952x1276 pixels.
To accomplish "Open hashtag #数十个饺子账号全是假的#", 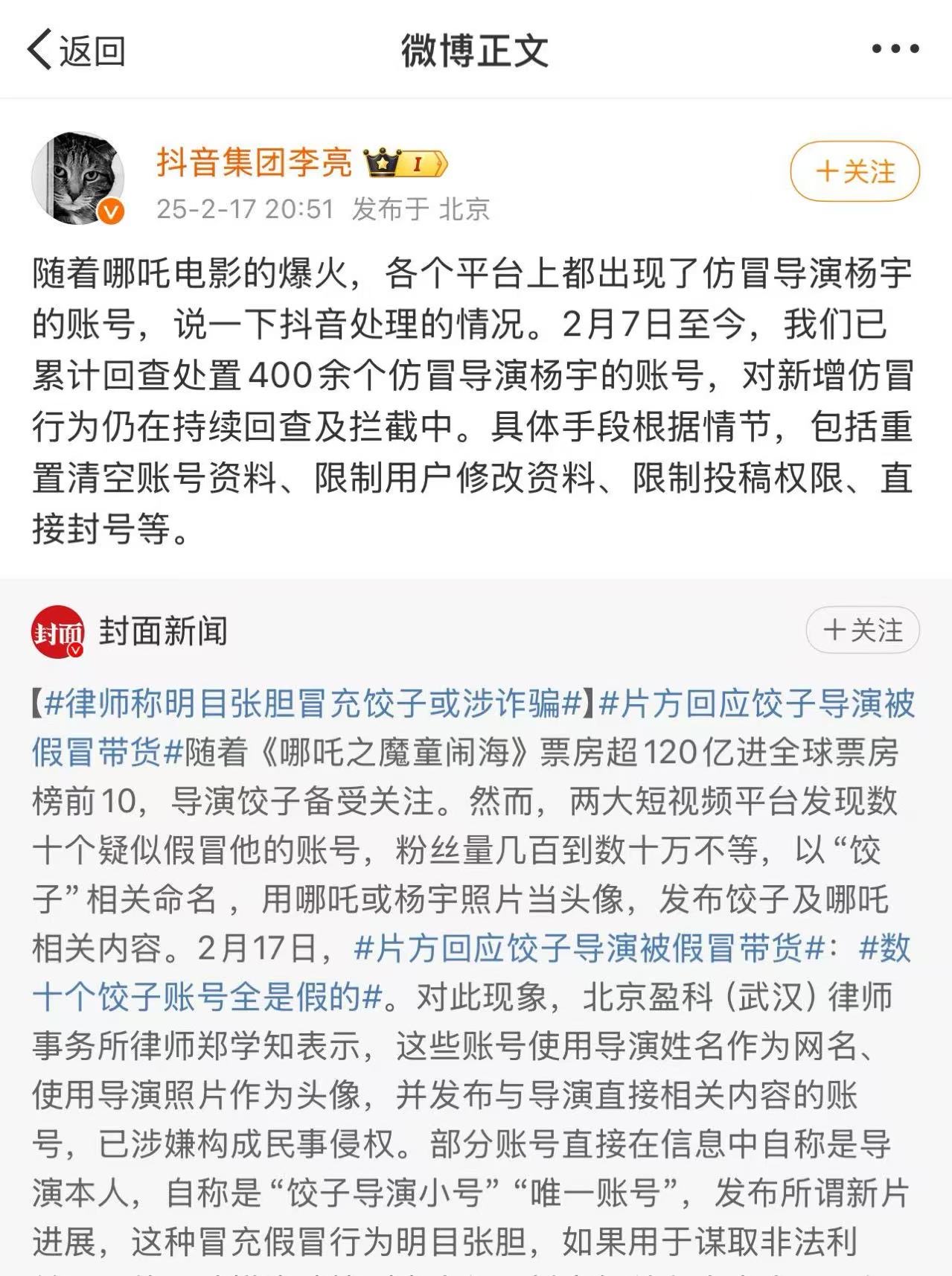I will coord(208,996).
